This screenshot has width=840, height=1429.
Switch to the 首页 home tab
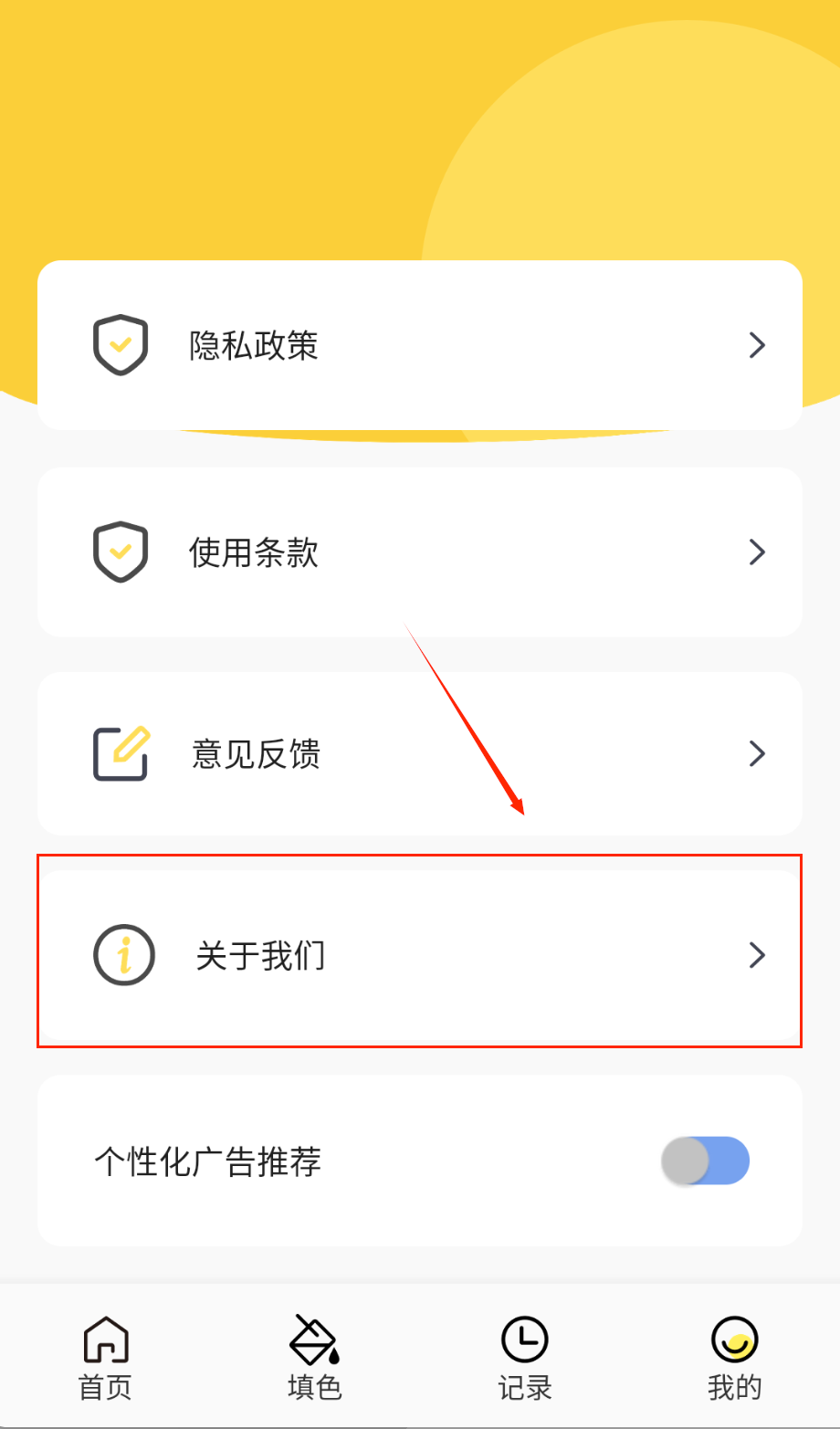point(106,1358)
